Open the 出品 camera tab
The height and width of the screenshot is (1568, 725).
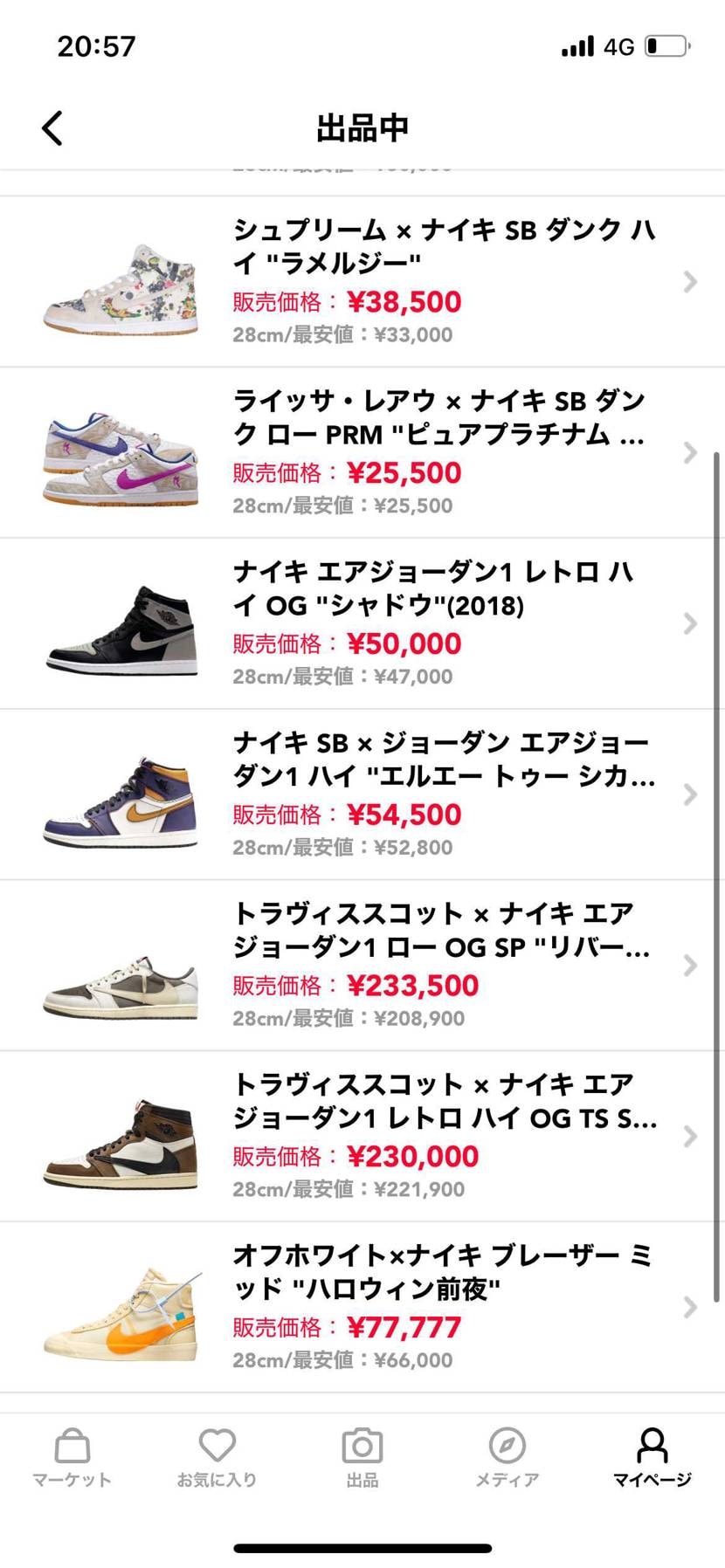click(362, 1457)
